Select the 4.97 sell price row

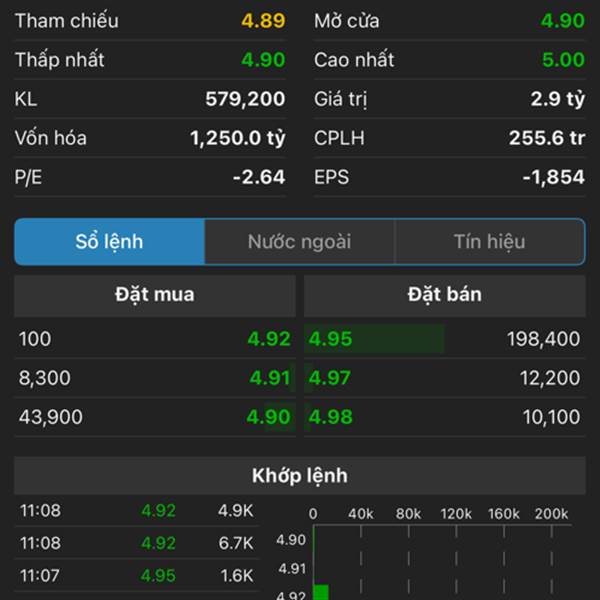point(444,378)
